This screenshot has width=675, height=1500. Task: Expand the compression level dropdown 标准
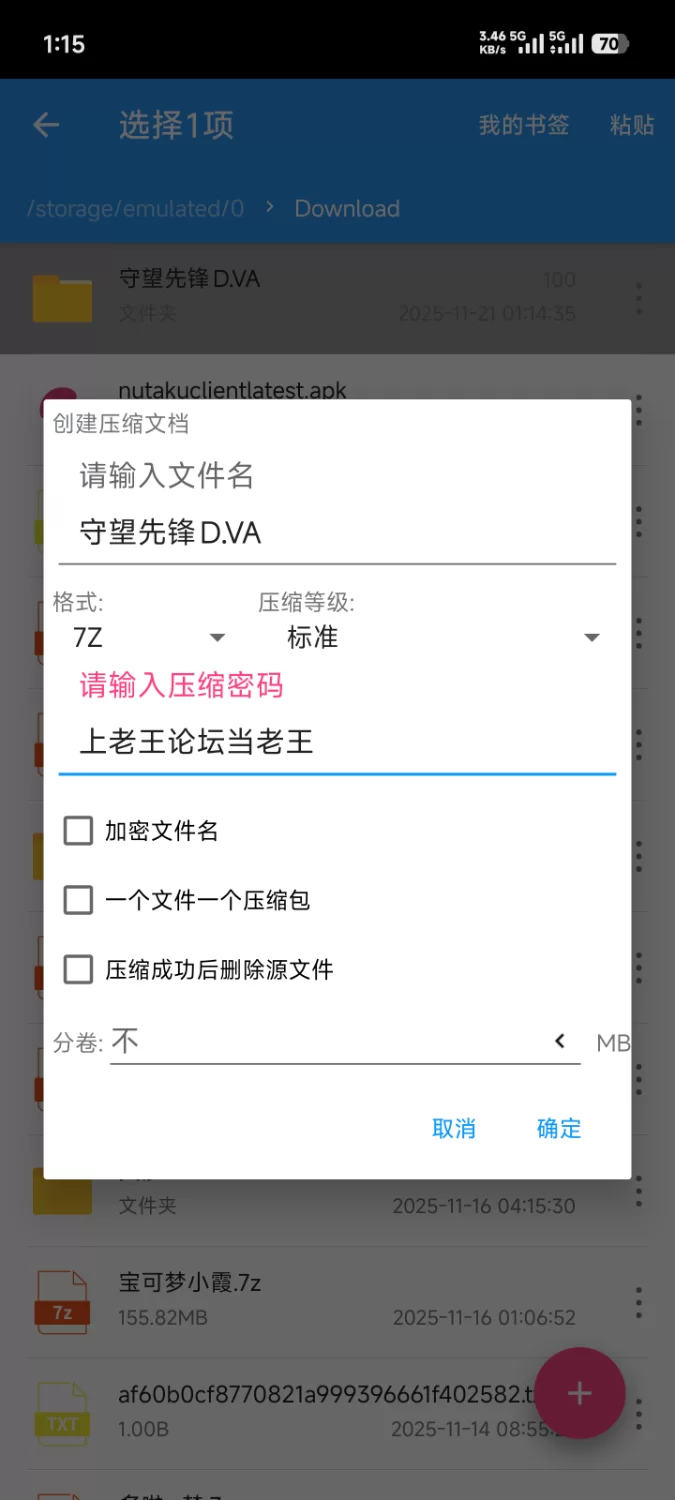(x=442, y=638)
